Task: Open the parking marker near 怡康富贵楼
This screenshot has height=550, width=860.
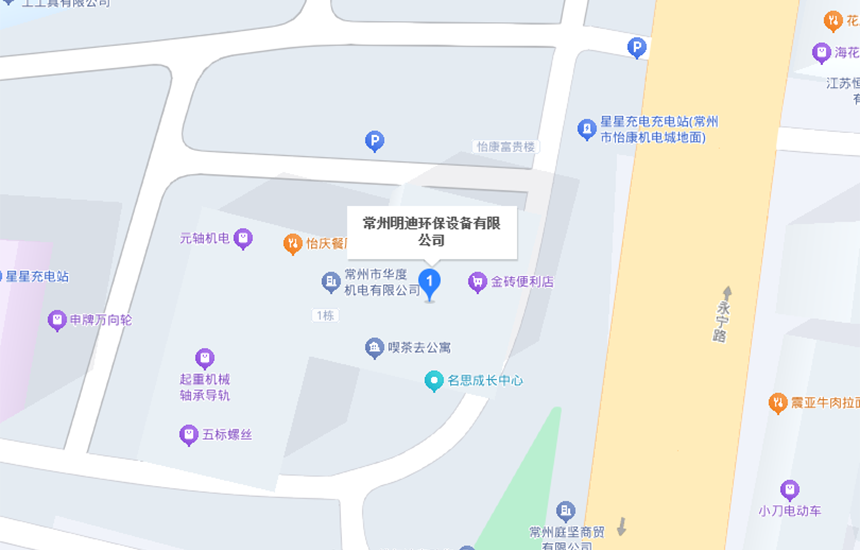Action: pos(375,142)
